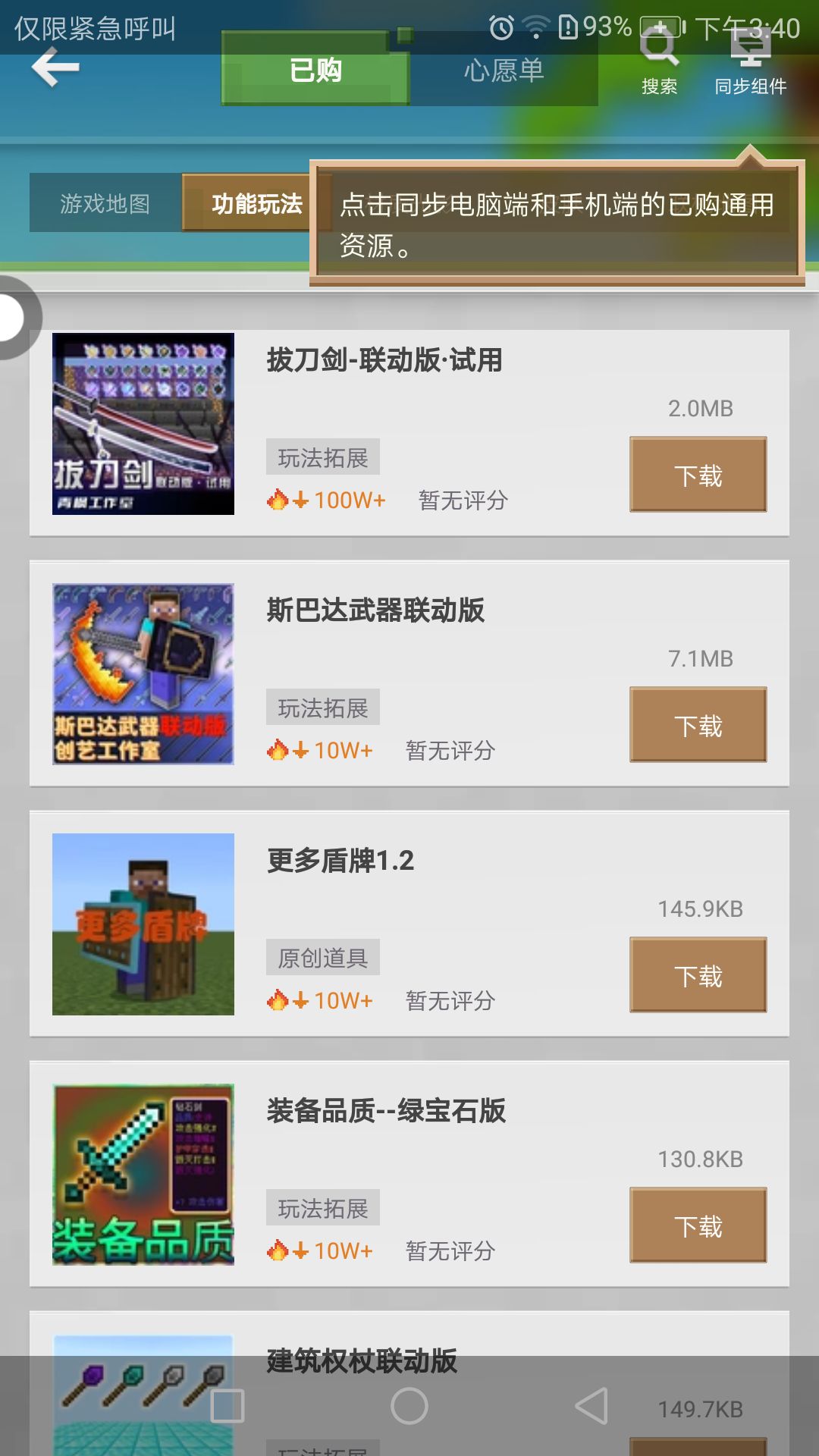Select the 游戏地图 category
Screen dimensions: 819x1456
tap(105, 203)
